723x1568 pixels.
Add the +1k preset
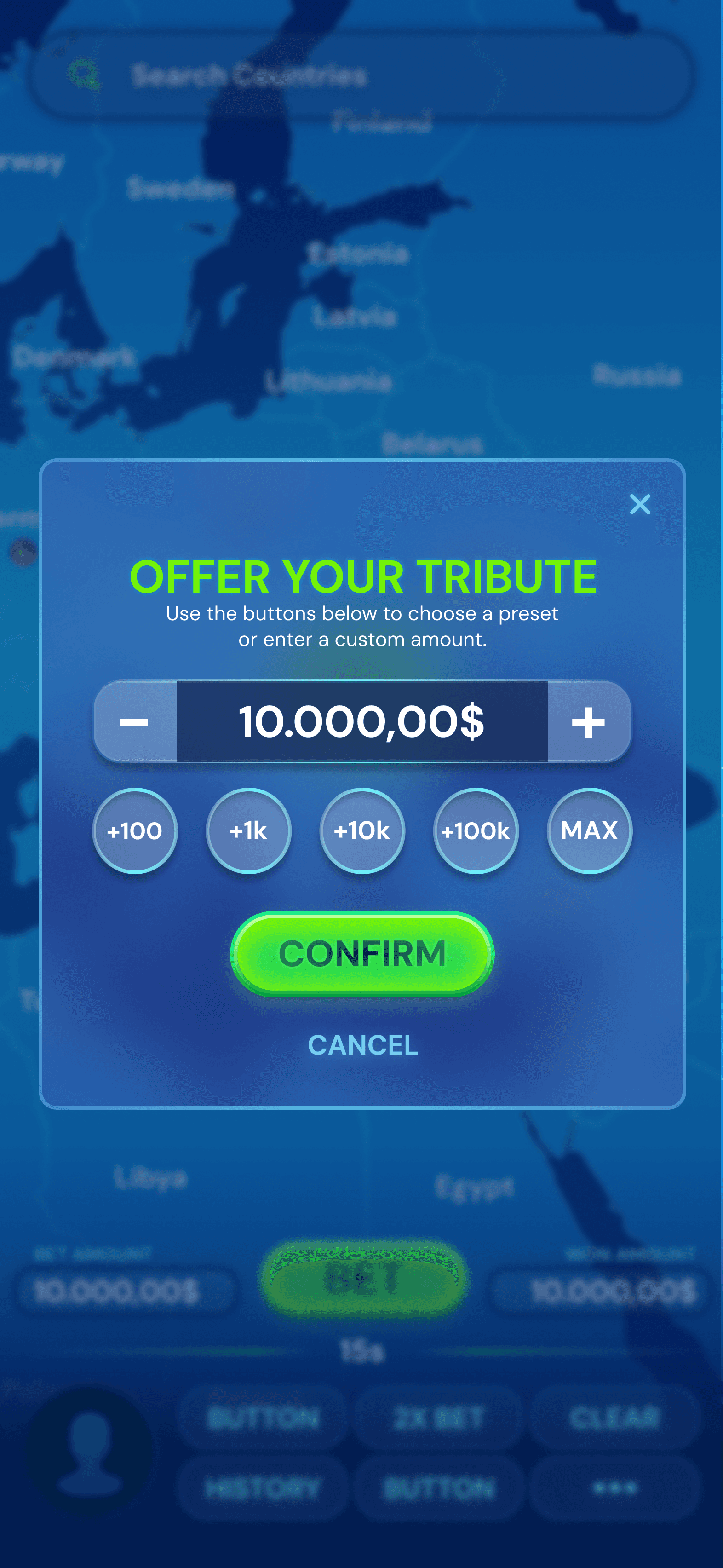tap(248, 830)
